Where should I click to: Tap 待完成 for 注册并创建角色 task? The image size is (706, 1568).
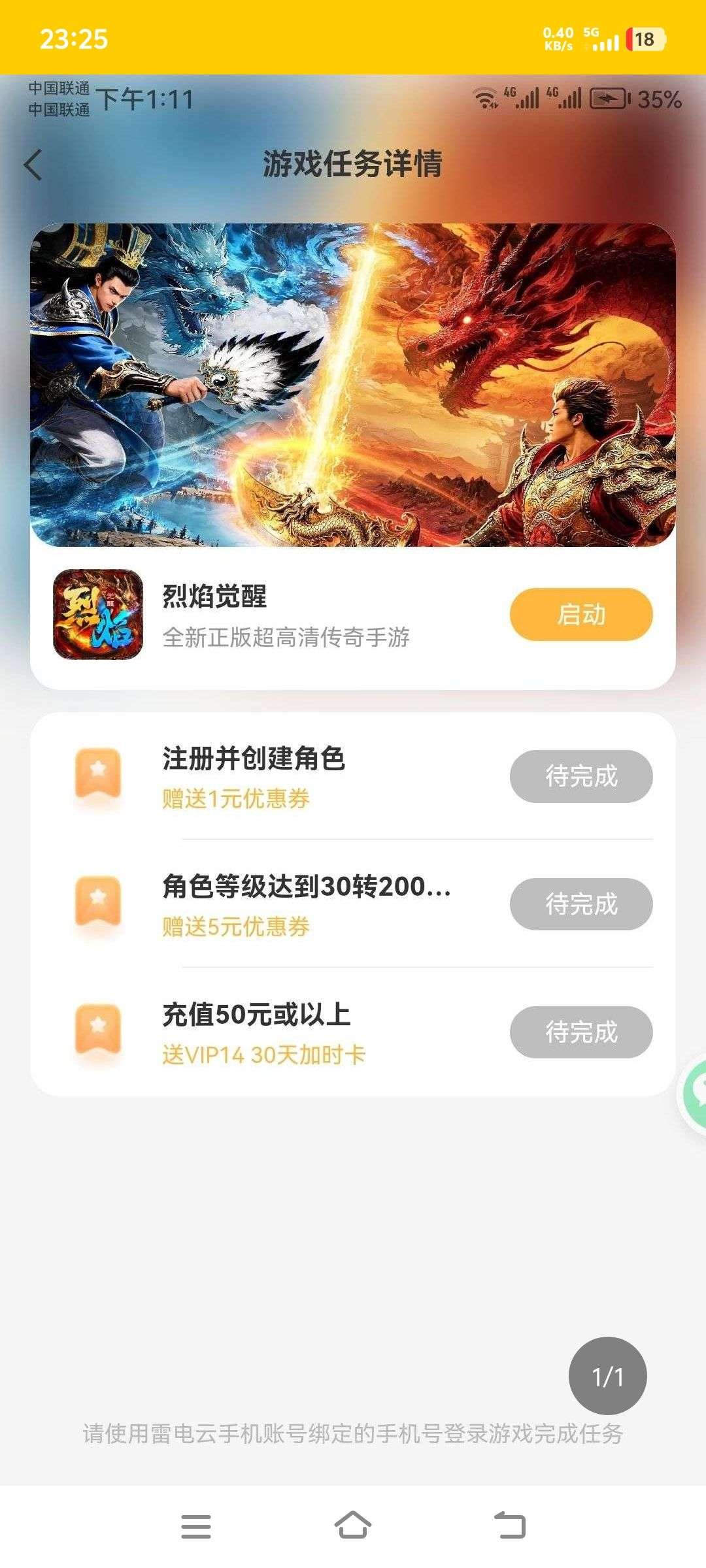pyautogui.click(x=580, y=776)
